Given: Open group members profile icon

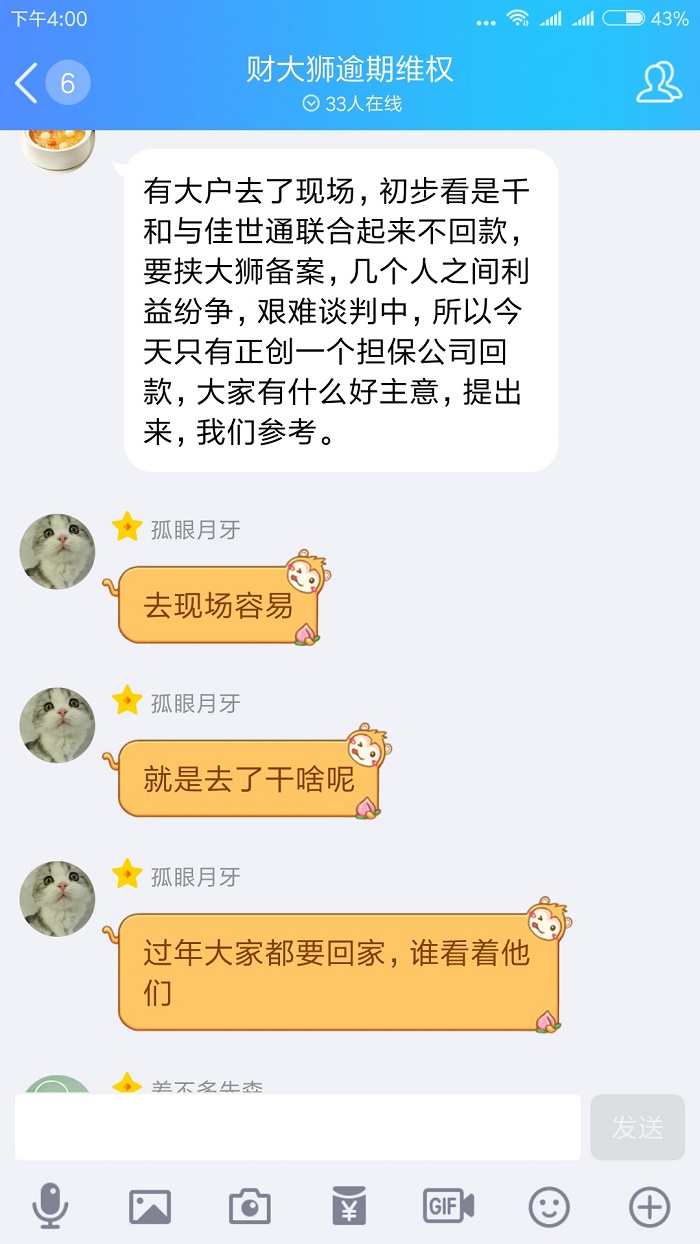Looking at the screenshot, I should click(659, 83).
